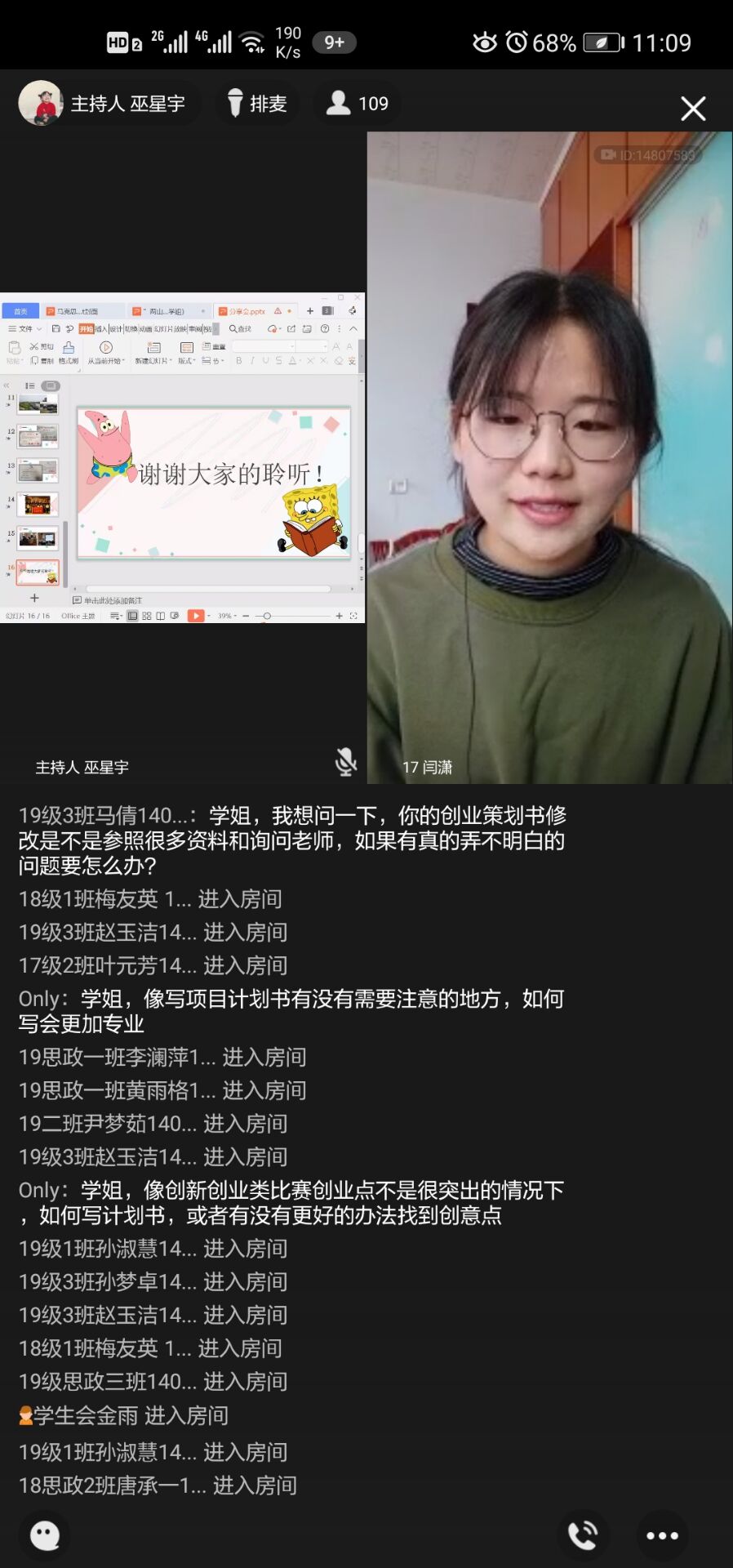733x1568 pixels.
Task: Tap the 排麦 queue button
Action: tap(257, 104)
